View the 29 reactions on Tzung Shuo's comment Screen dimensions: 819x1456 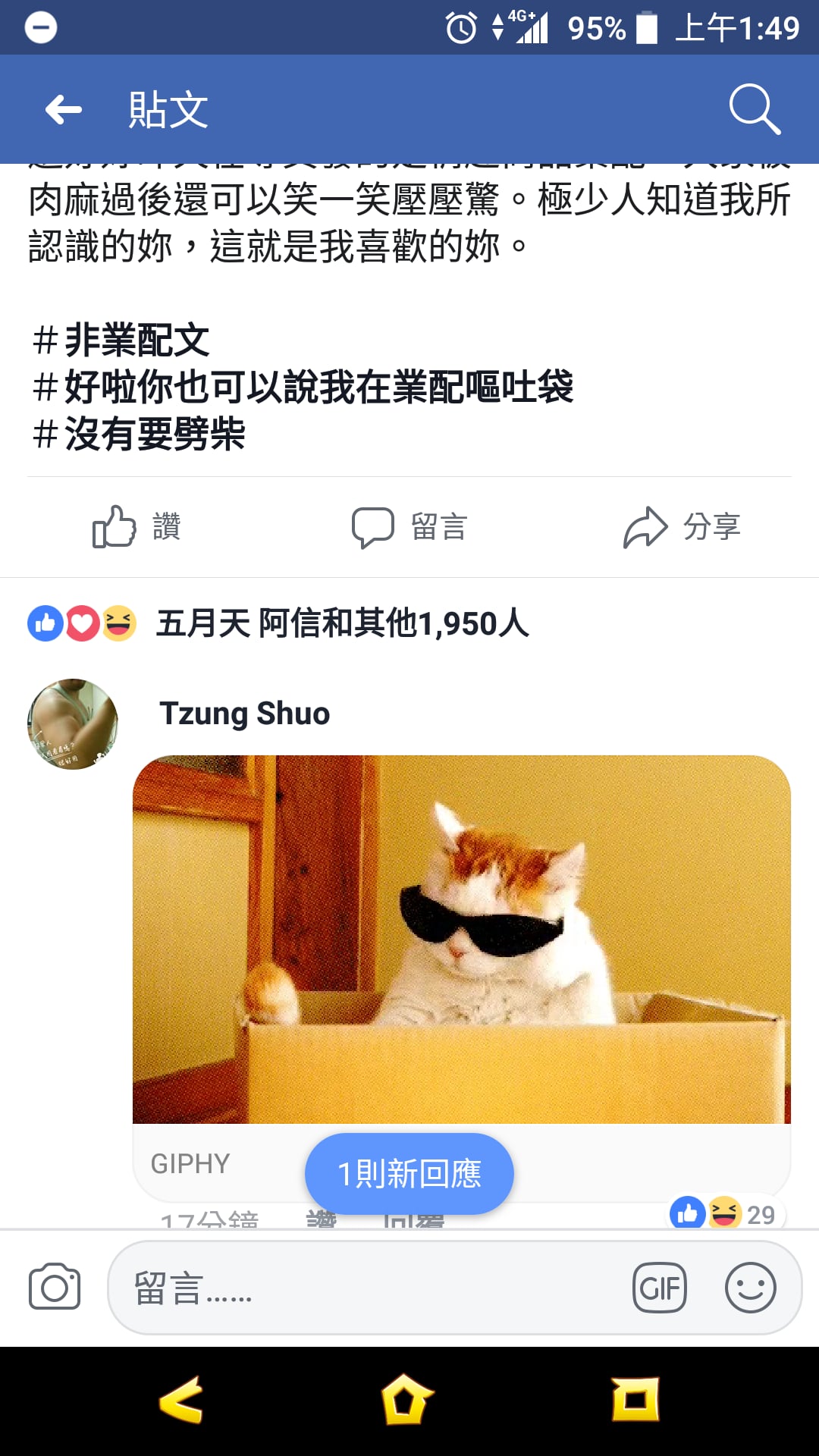[726, 1214]
